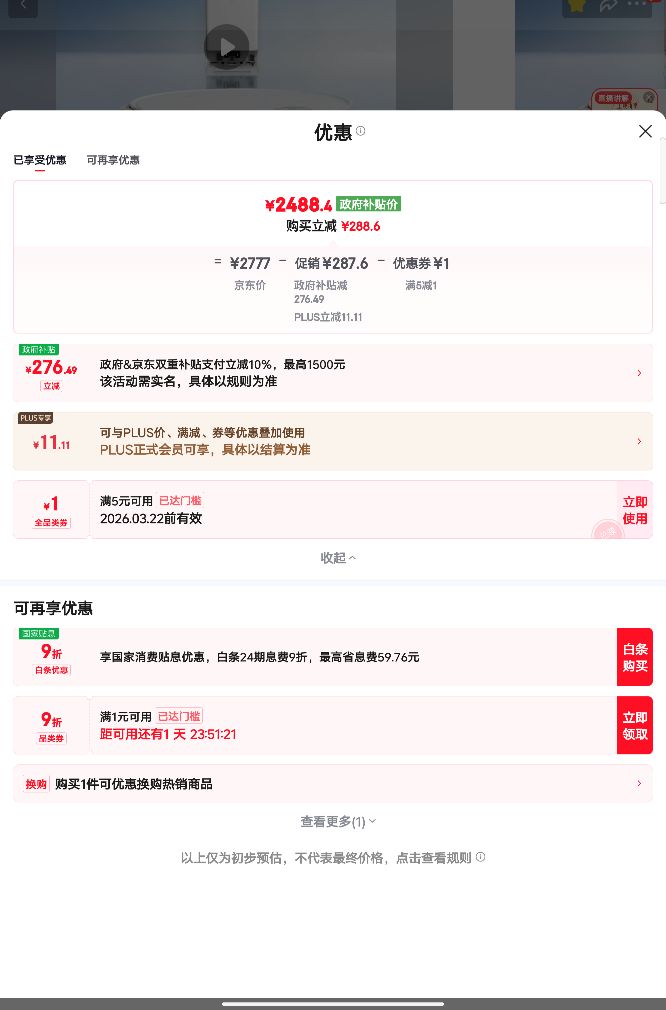Open the info icon beside 优惠 title
The width and height of the screenshot is (666, 1010).
361,131
